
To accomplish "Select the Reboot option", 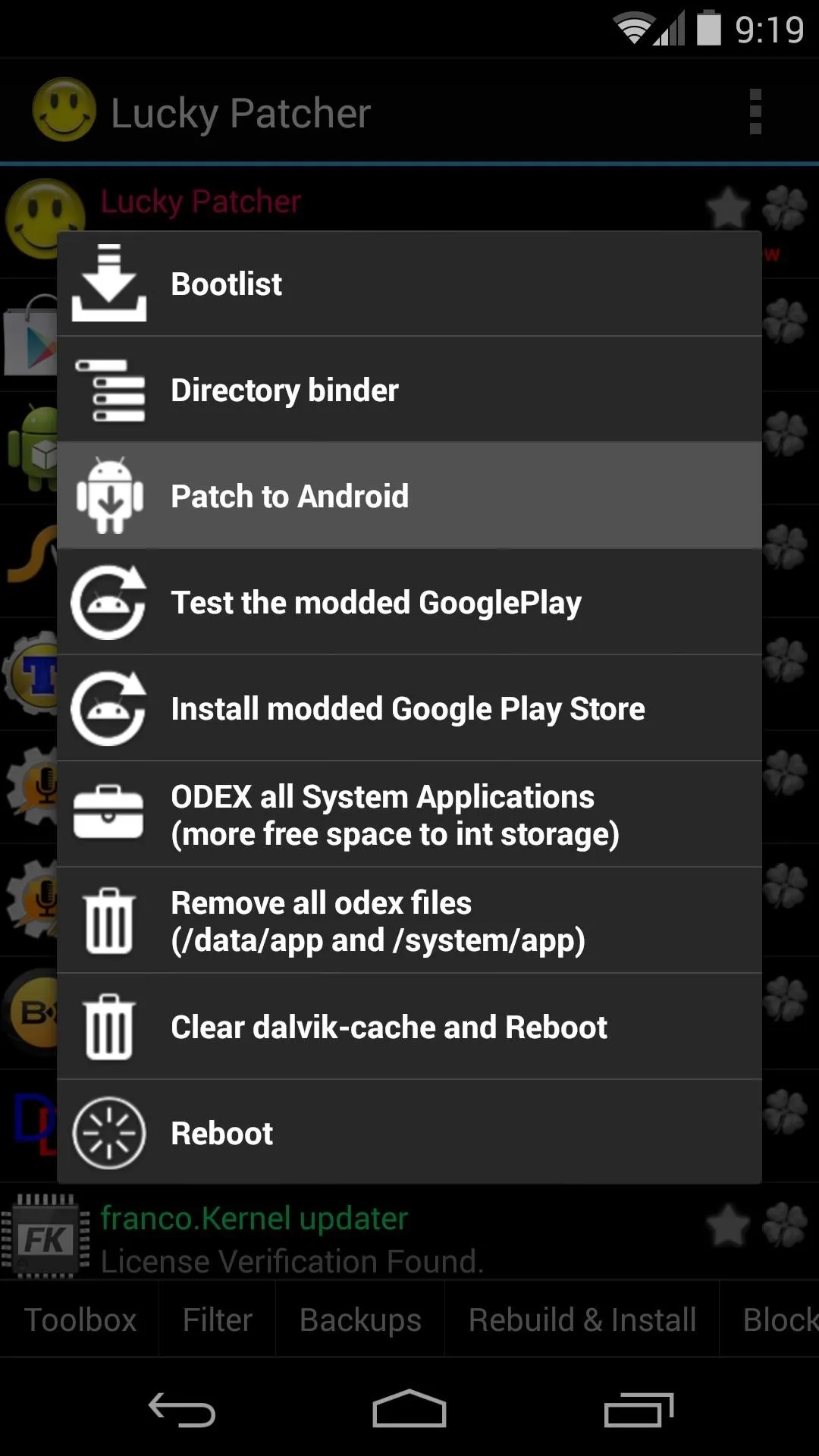I will (x=409, y=1133).
